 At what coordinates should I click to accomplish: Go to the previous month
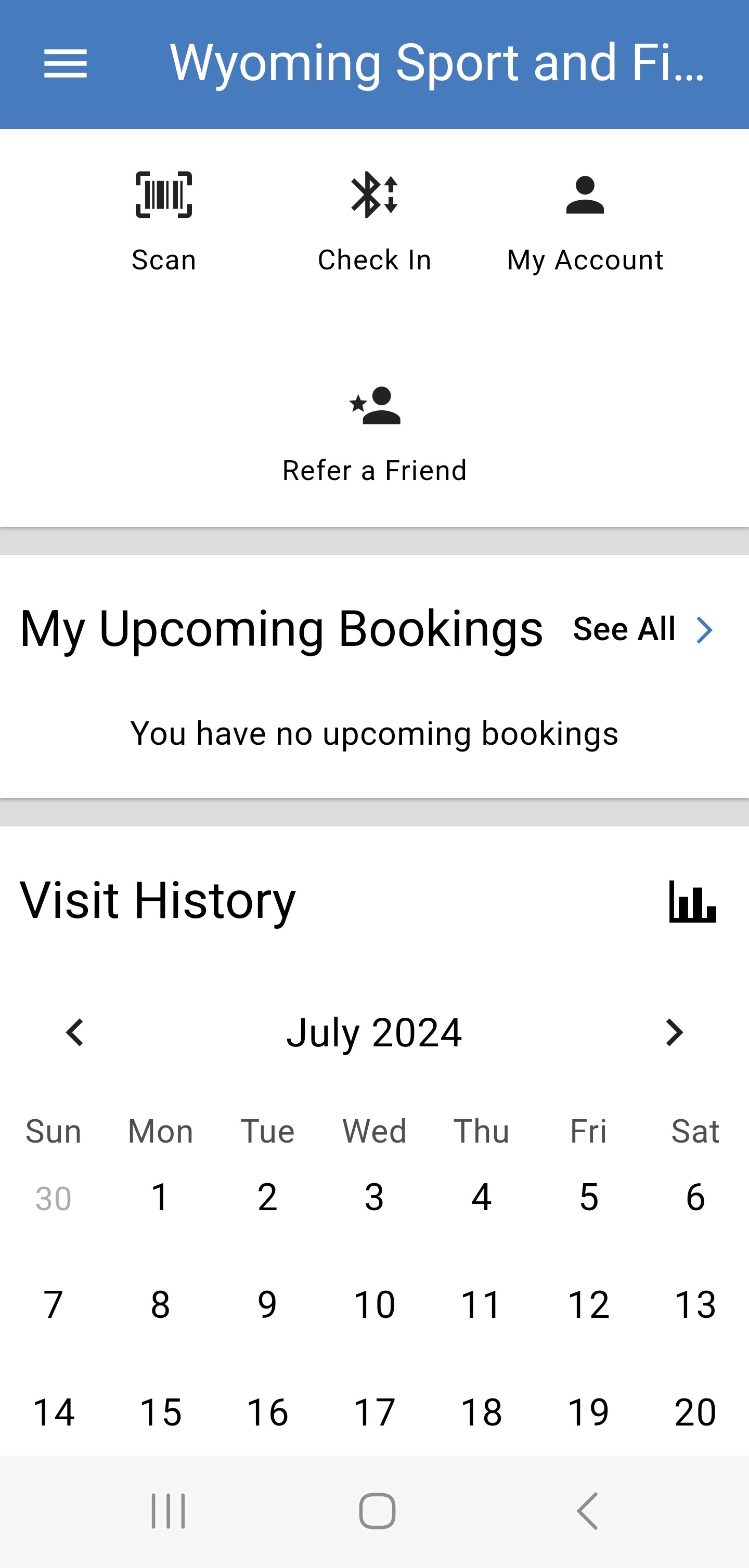(75, 1033)
